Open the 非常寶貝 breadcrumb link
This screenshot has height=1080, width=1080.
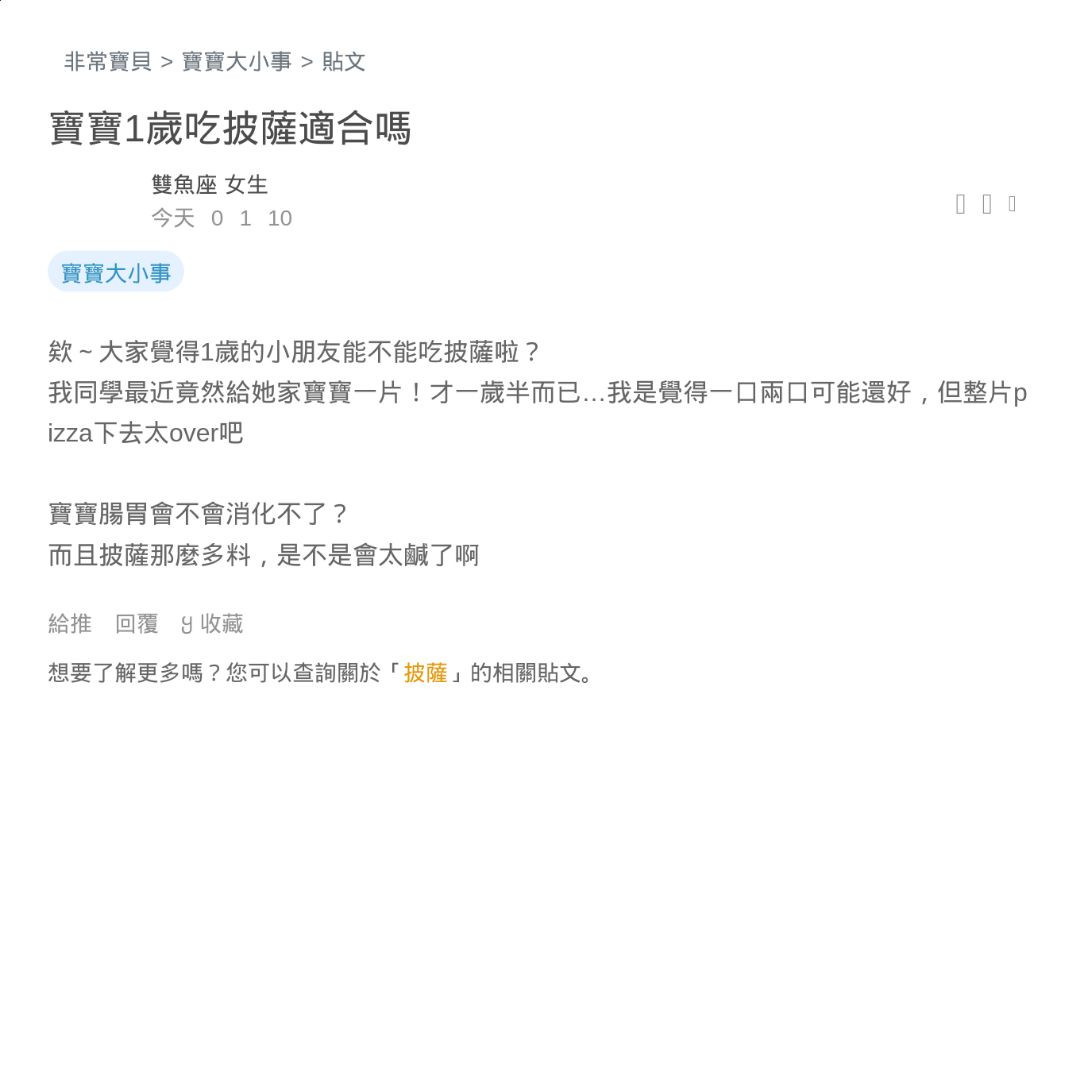(107, 62)
